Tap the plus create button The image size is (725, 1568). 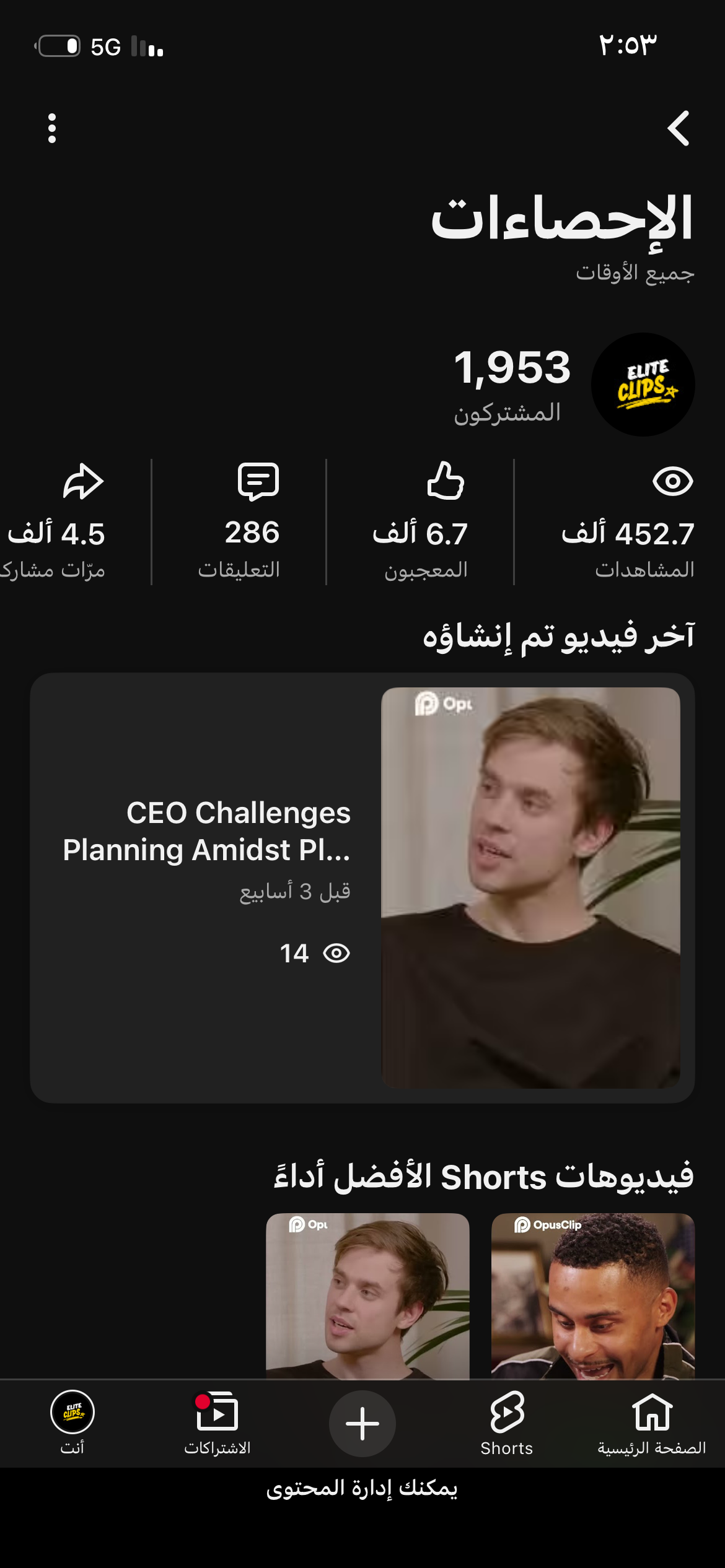pos(362,1424)
